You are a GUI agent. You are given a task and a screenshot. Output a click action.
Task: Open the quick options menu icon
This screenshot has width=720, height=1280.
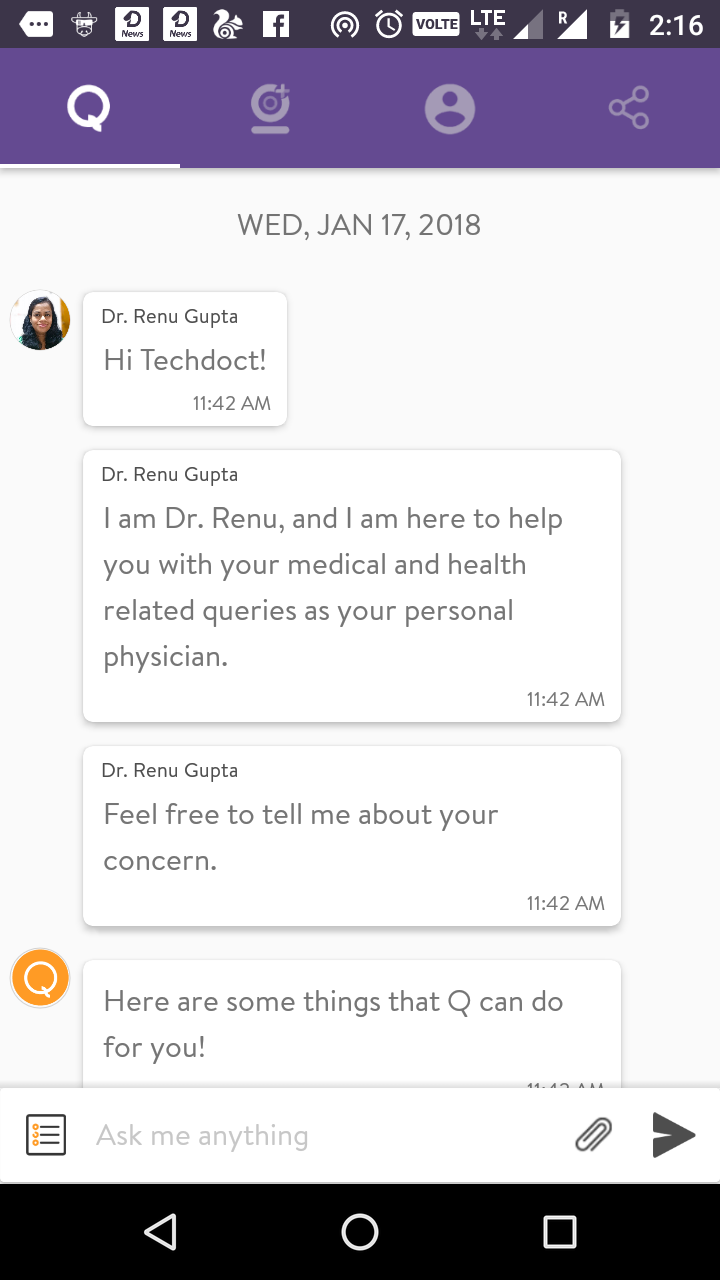point(46,1135)
